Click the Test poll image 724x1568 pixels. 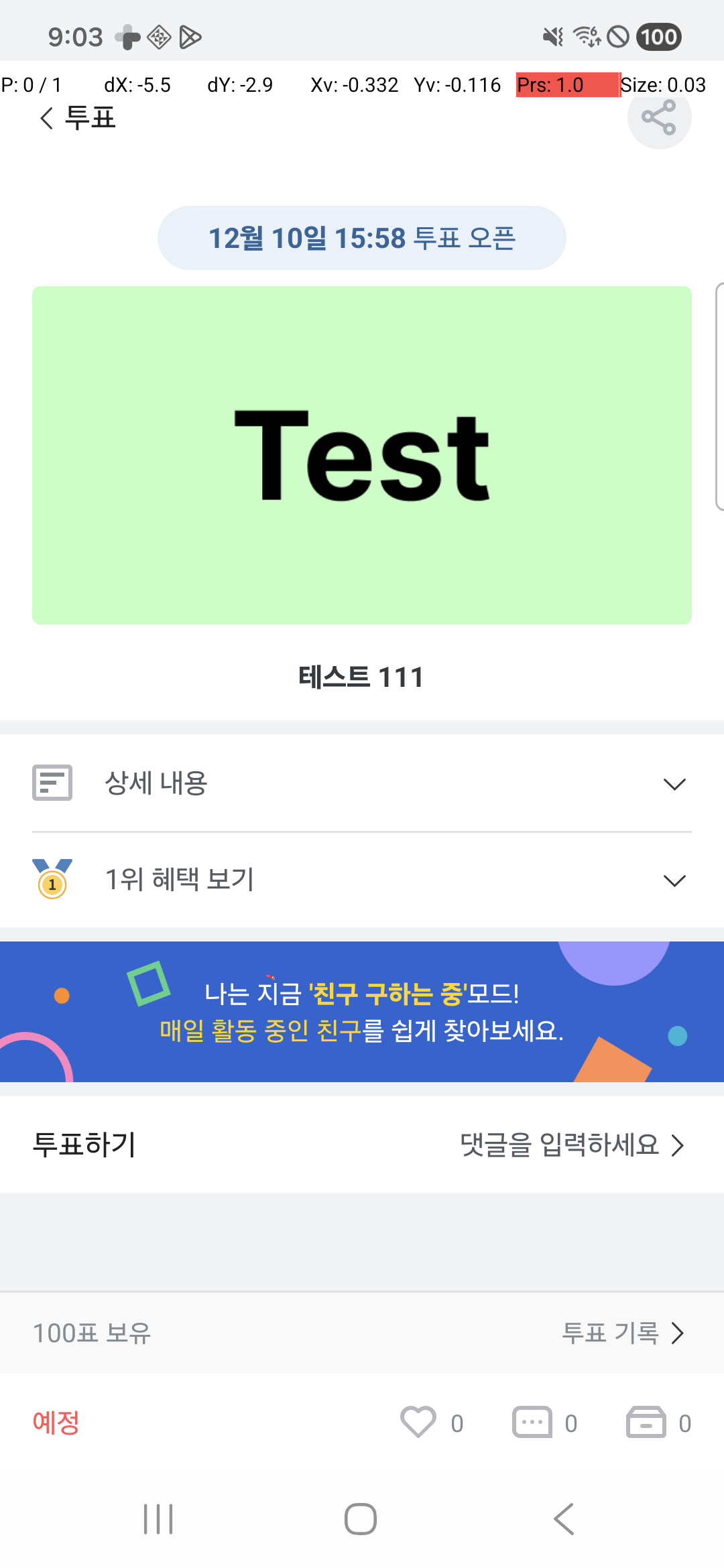(362, 454)
